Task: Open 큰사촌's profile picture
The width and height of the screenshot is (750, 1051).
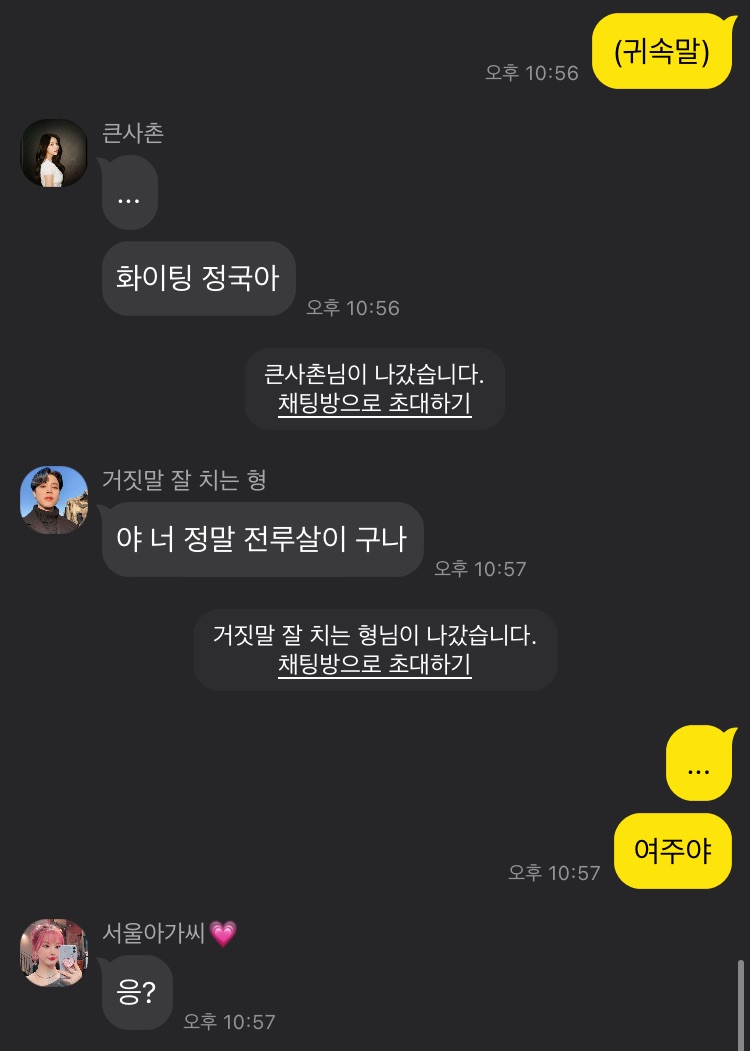Action: click(54, 153)
